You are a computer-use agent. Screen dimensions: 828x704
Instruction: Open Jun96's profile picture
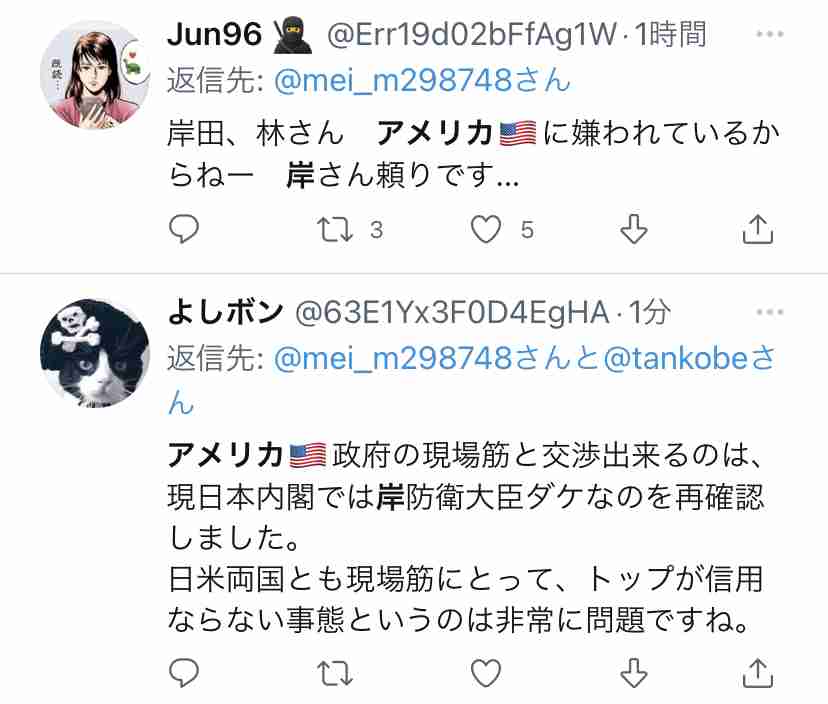click(x=94, y=74)
